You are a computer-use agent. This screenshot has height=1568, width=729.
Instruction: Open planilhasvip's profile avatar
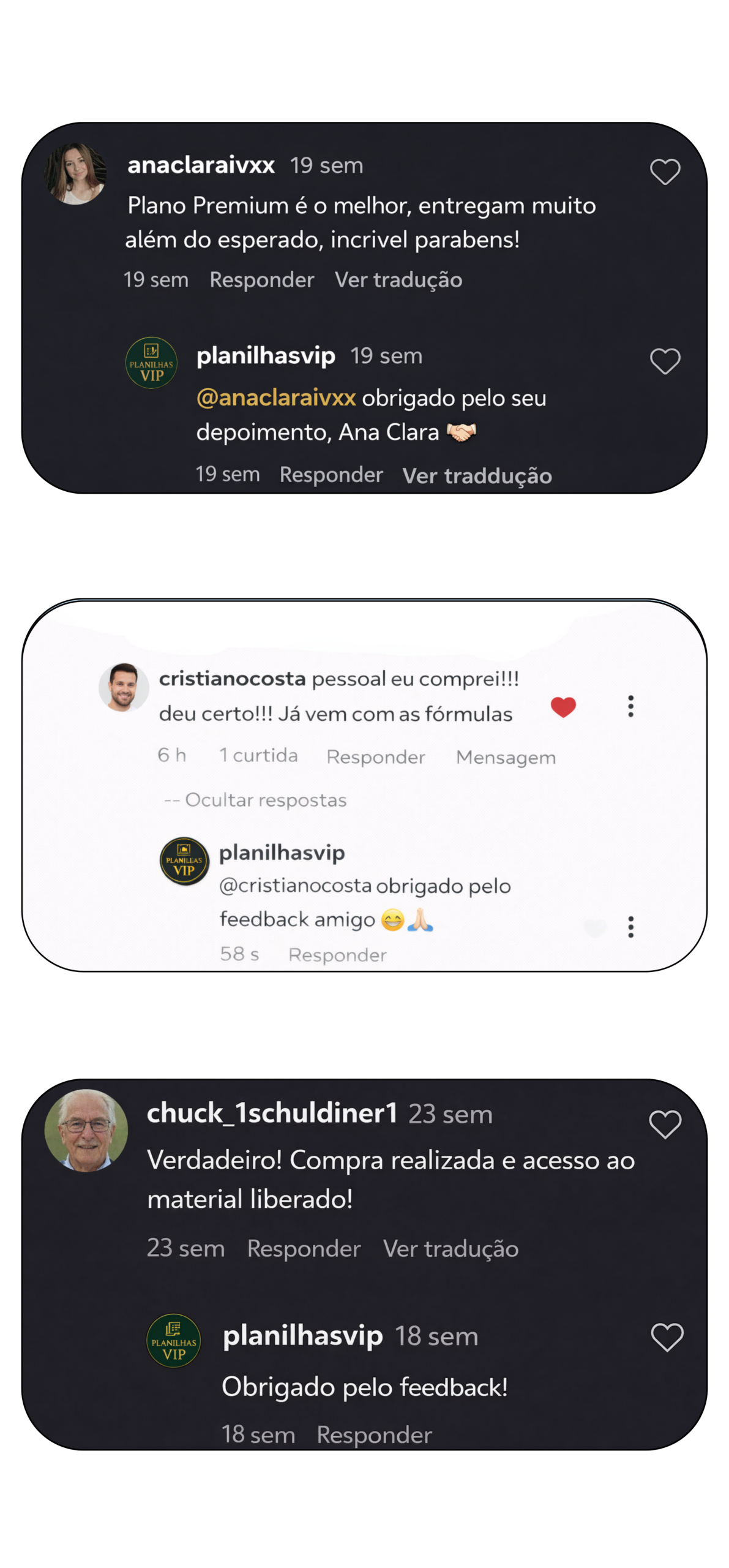pos(151,363)
